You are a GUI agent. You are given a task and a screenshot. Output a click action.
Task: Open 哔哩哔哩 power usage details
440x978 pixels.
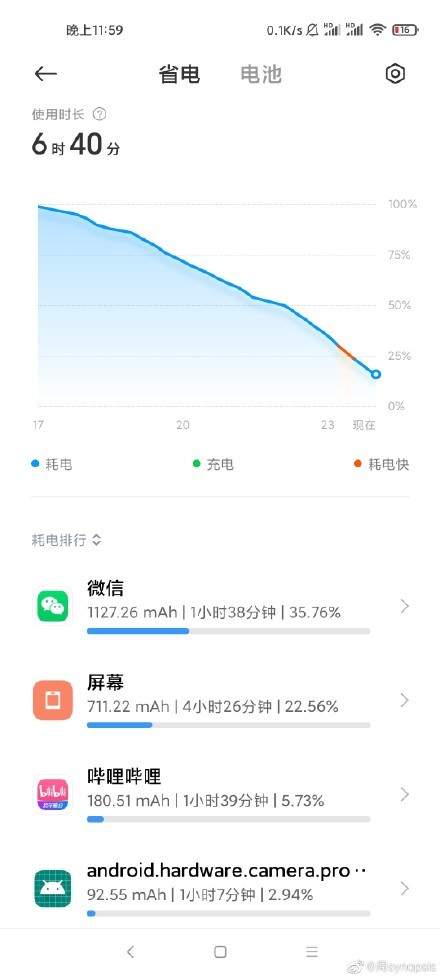tap(220, 794)
